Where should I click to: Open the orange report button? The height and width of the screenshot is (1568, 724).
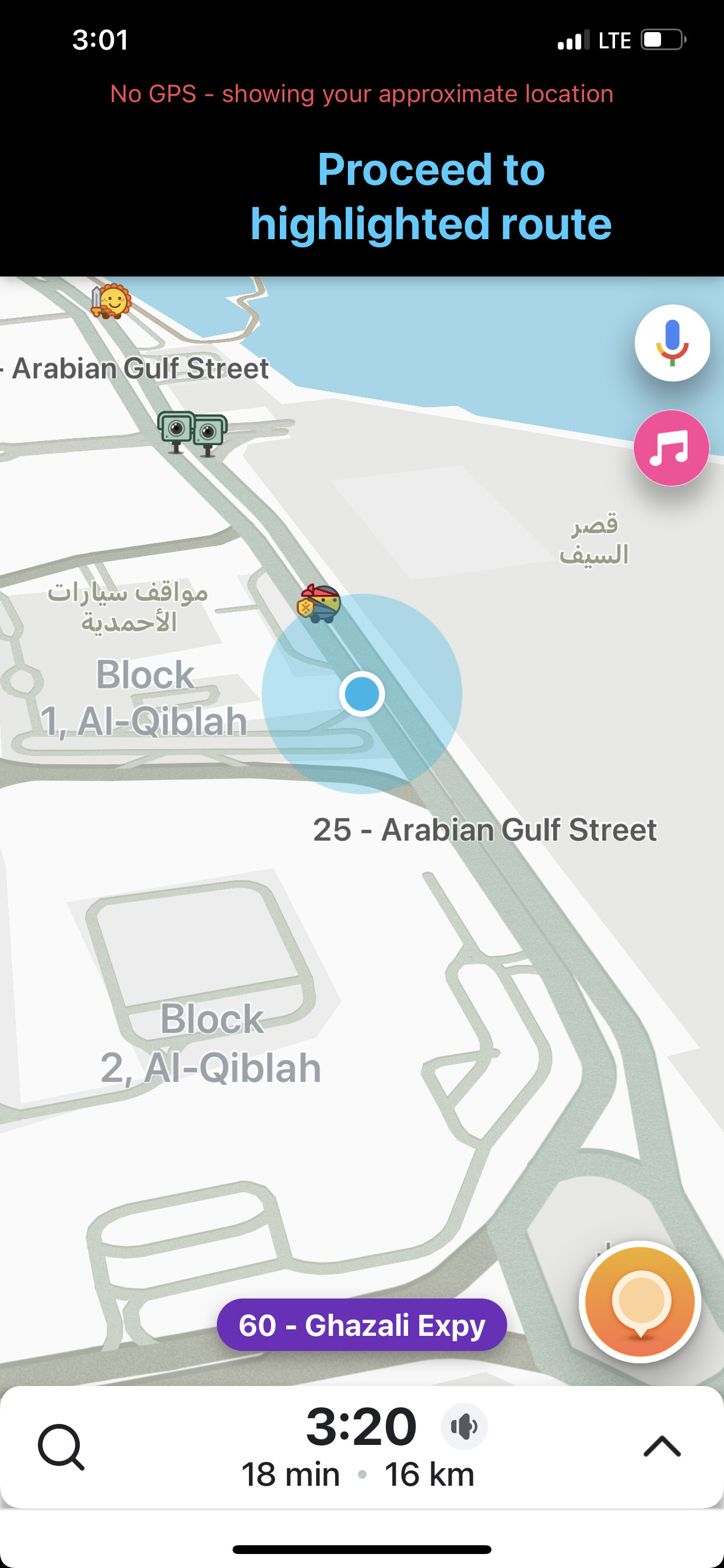[x=639, y=1301]
